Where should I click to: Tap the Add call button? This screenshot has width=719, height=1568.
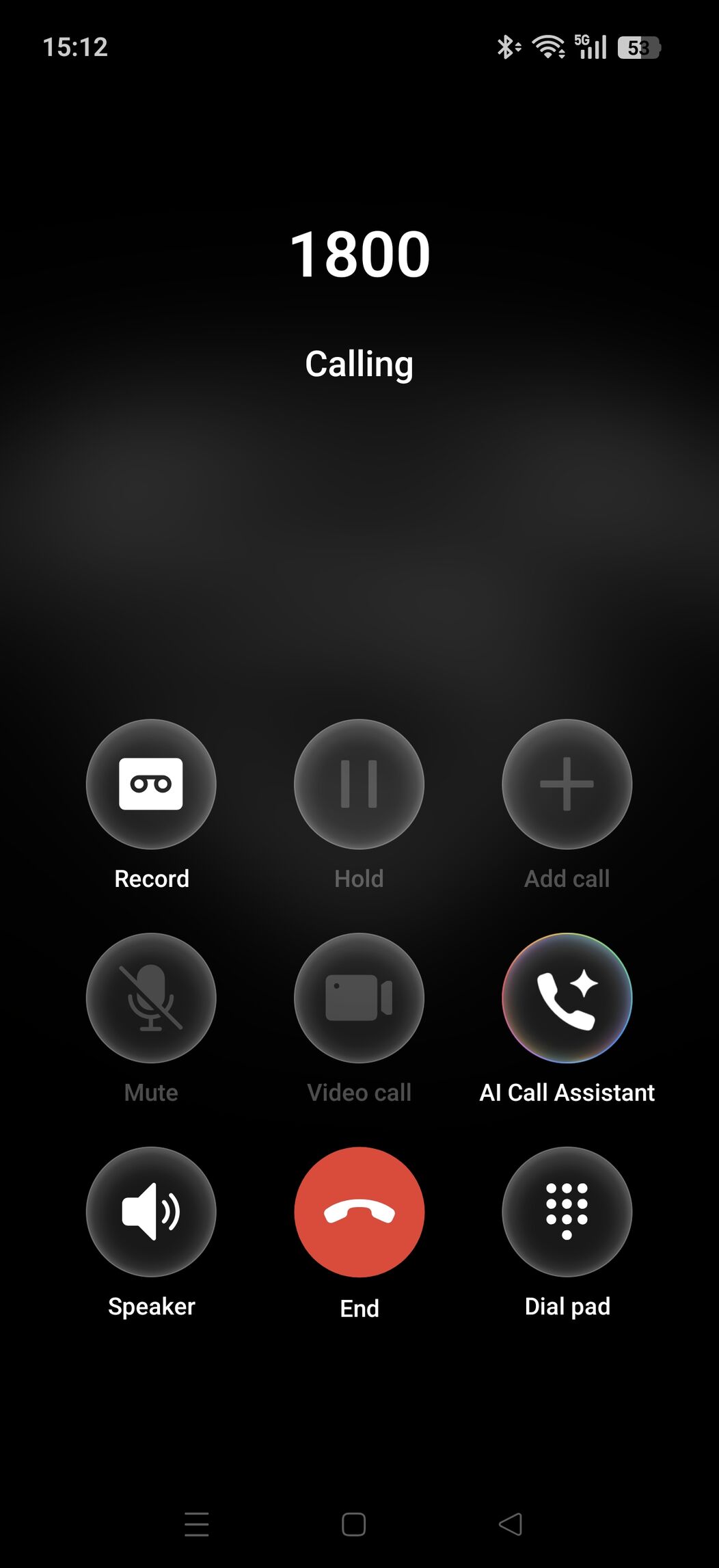pos(567,784)
